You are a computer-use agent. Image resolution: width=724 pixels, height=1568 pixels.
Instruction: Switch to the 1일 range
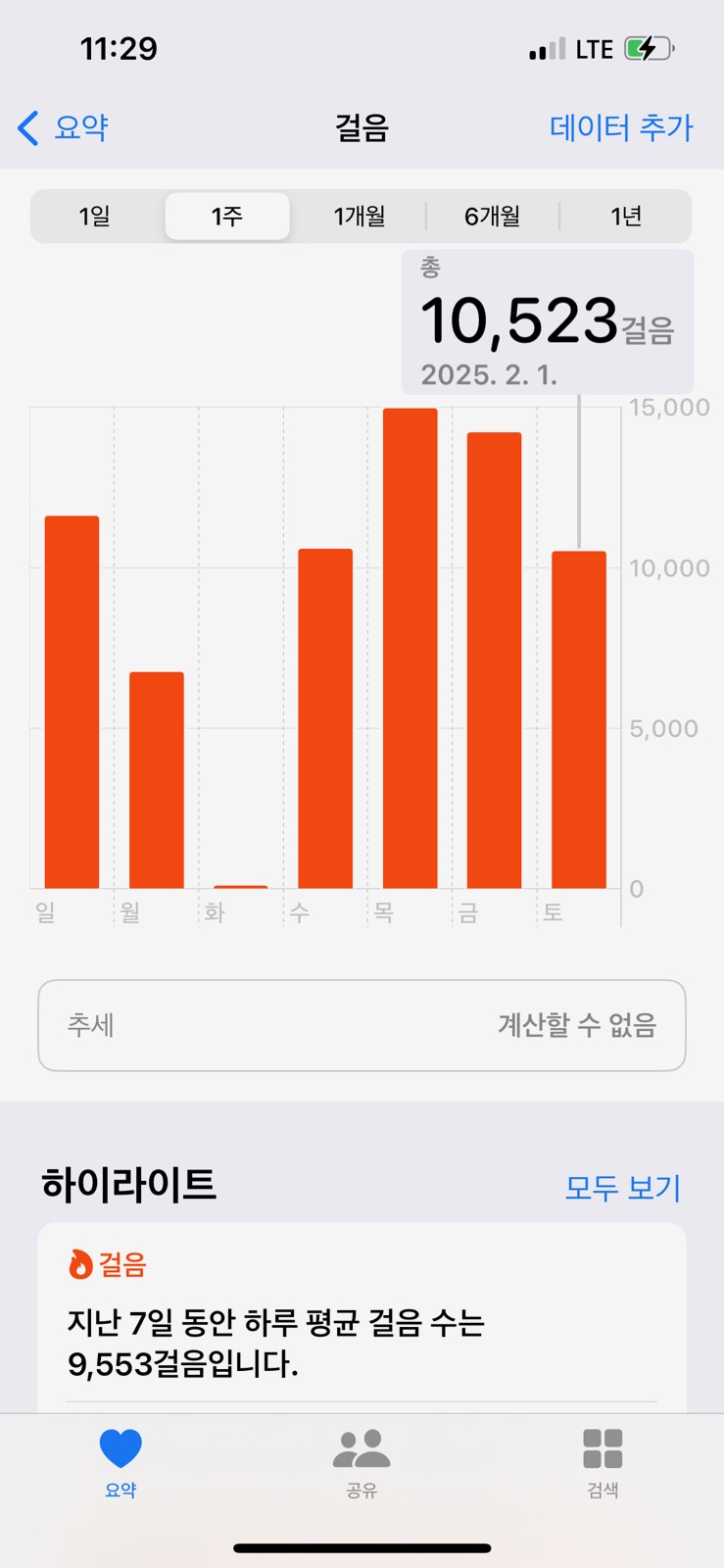pyautogui.click(x=95, y=216)
